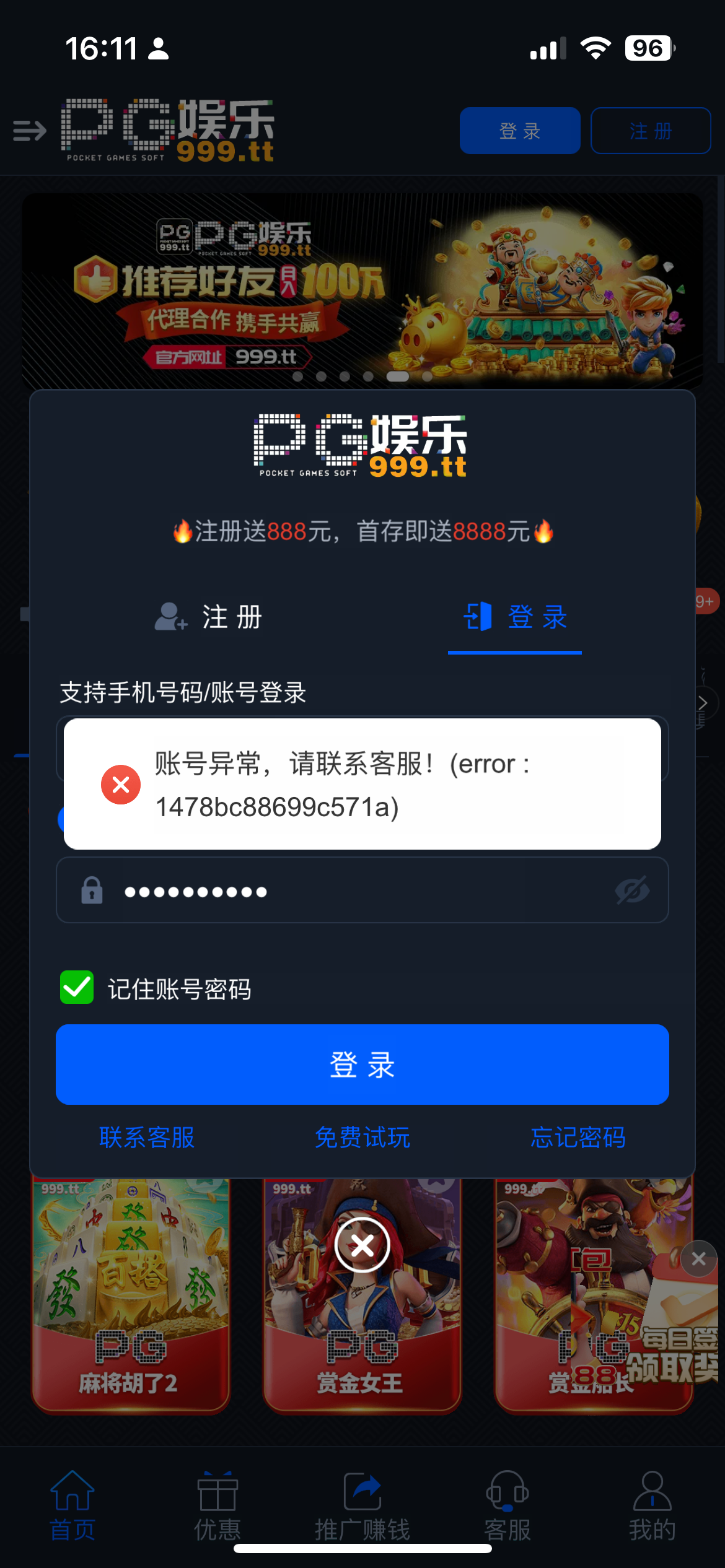Switch to the 登录 login tab
Image resolution: width=725 pixels, height=1568 pixels.
click(515, 617)
